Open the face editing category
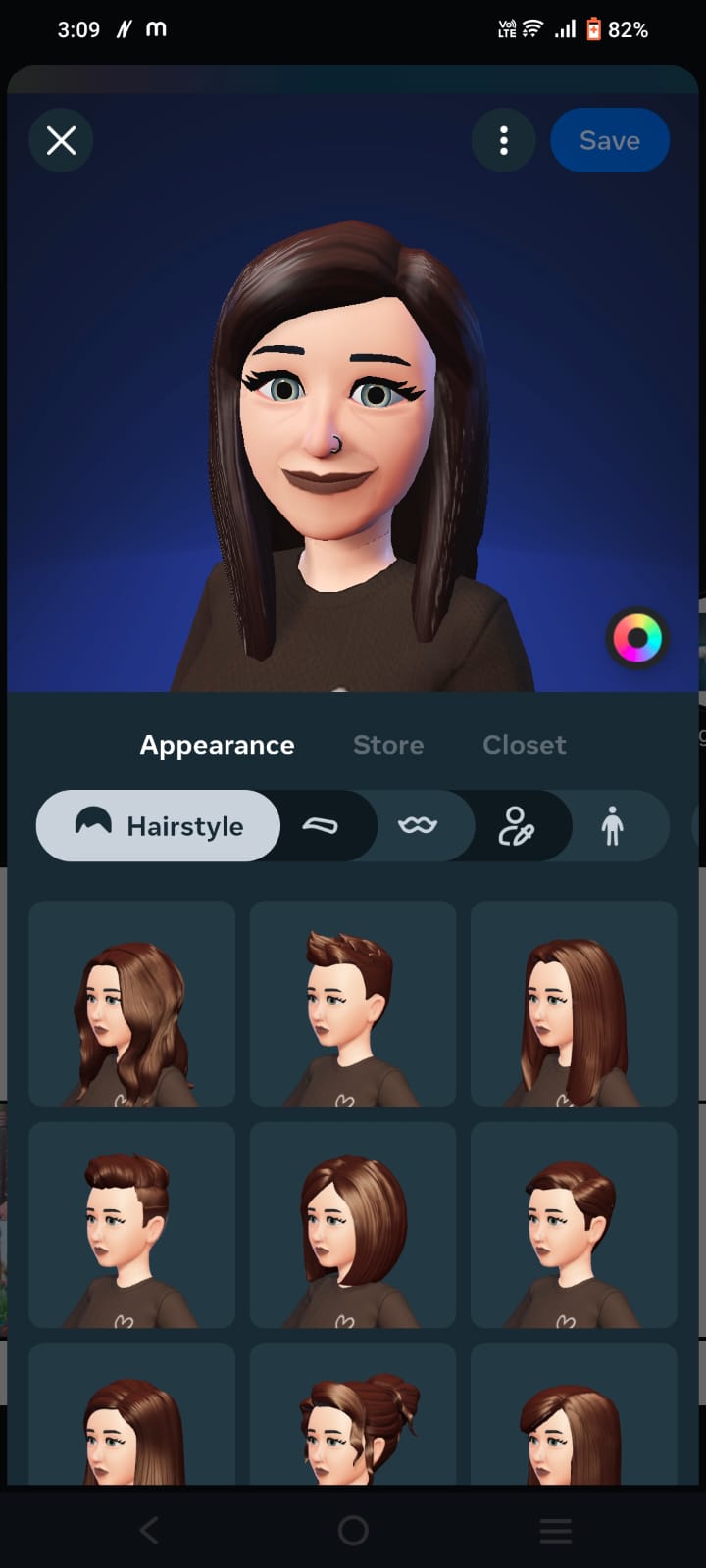This screenshot has width=706, height=1568. point(515,826)
